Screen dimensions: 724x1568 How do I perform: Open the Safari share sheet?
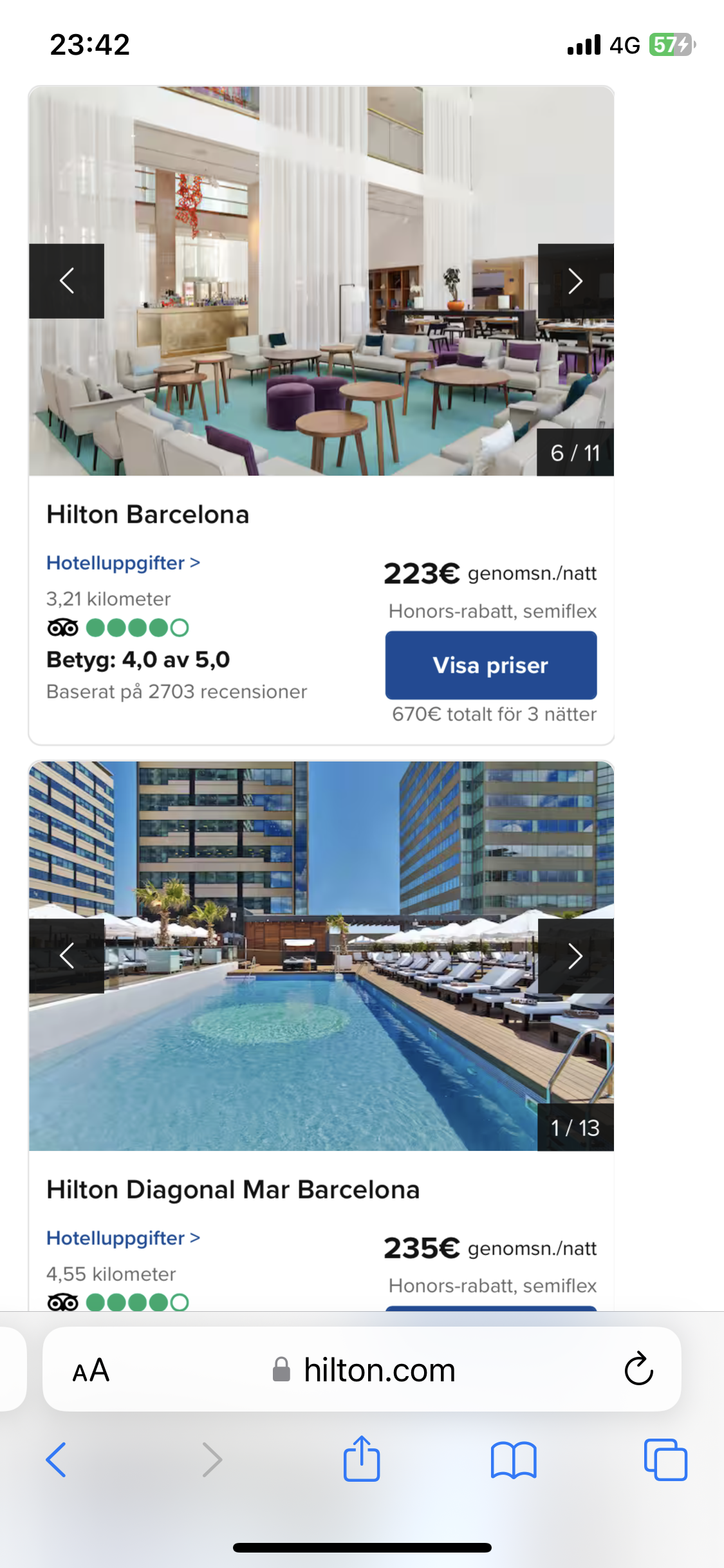362,1459
